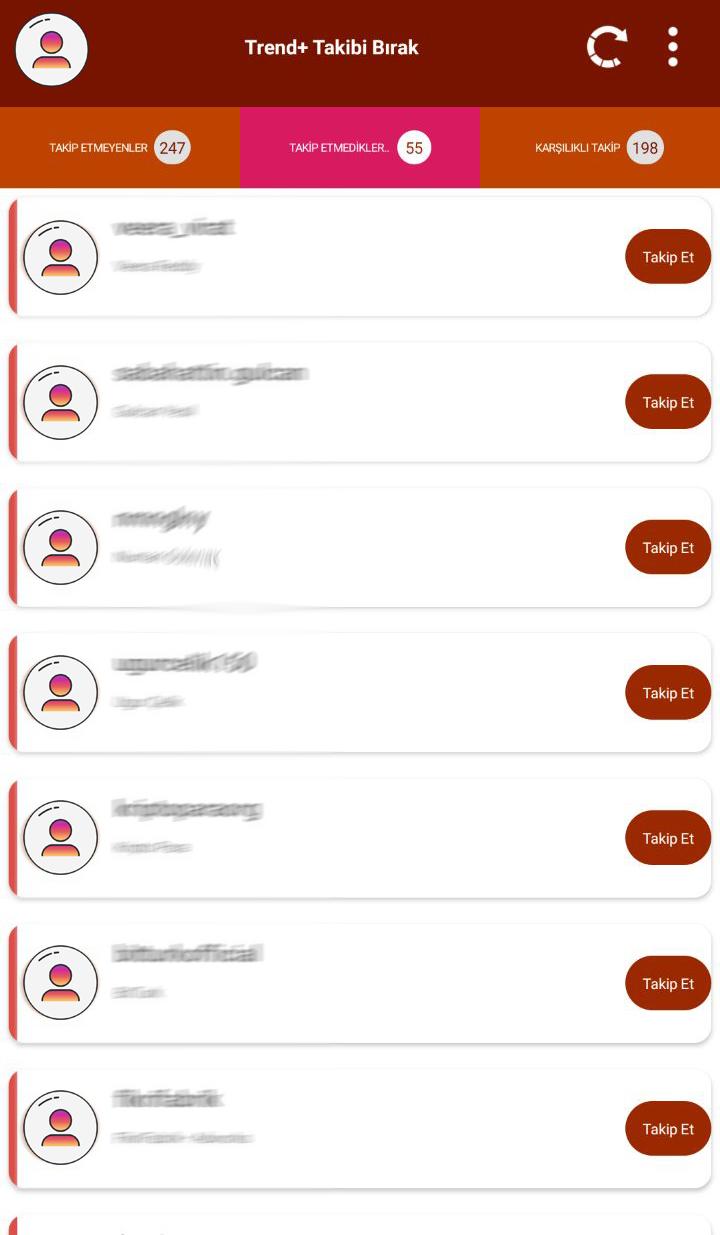
Task: Tap the fourth user's avatar image
Action: tap(61, 692)
